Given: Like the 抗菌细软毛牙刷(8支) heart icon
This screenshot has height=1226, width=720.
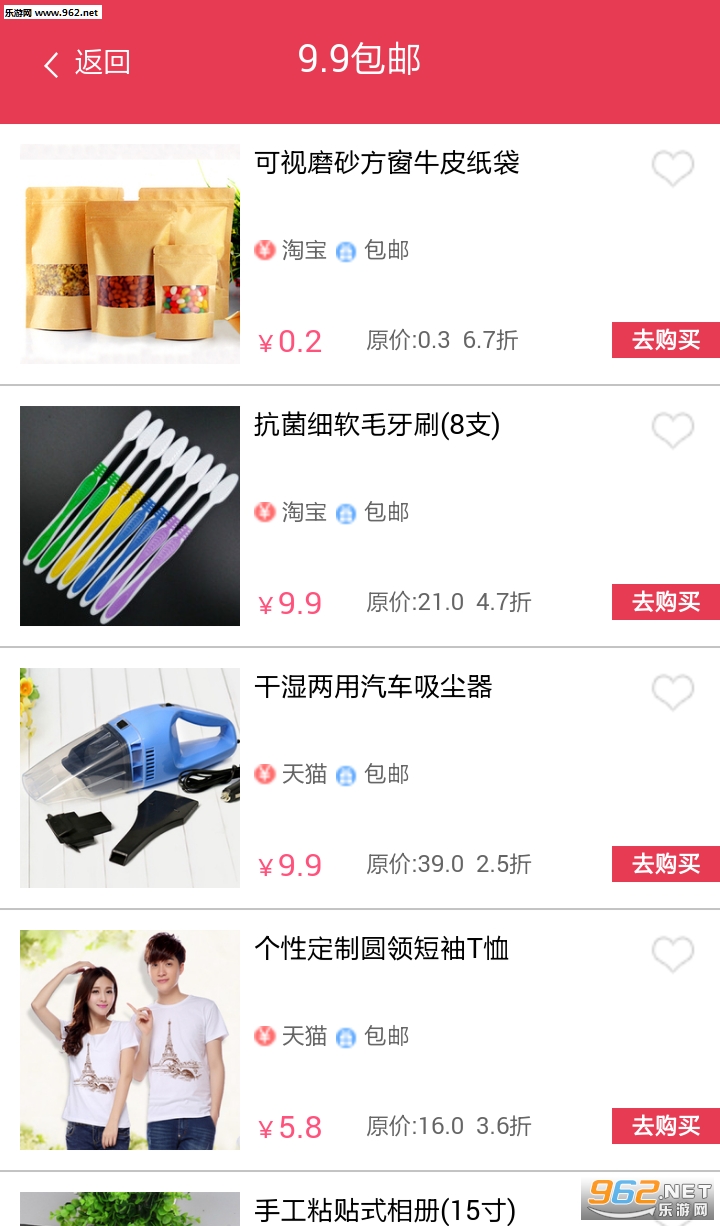Looking at the screenshot, I should click(672, 430).
